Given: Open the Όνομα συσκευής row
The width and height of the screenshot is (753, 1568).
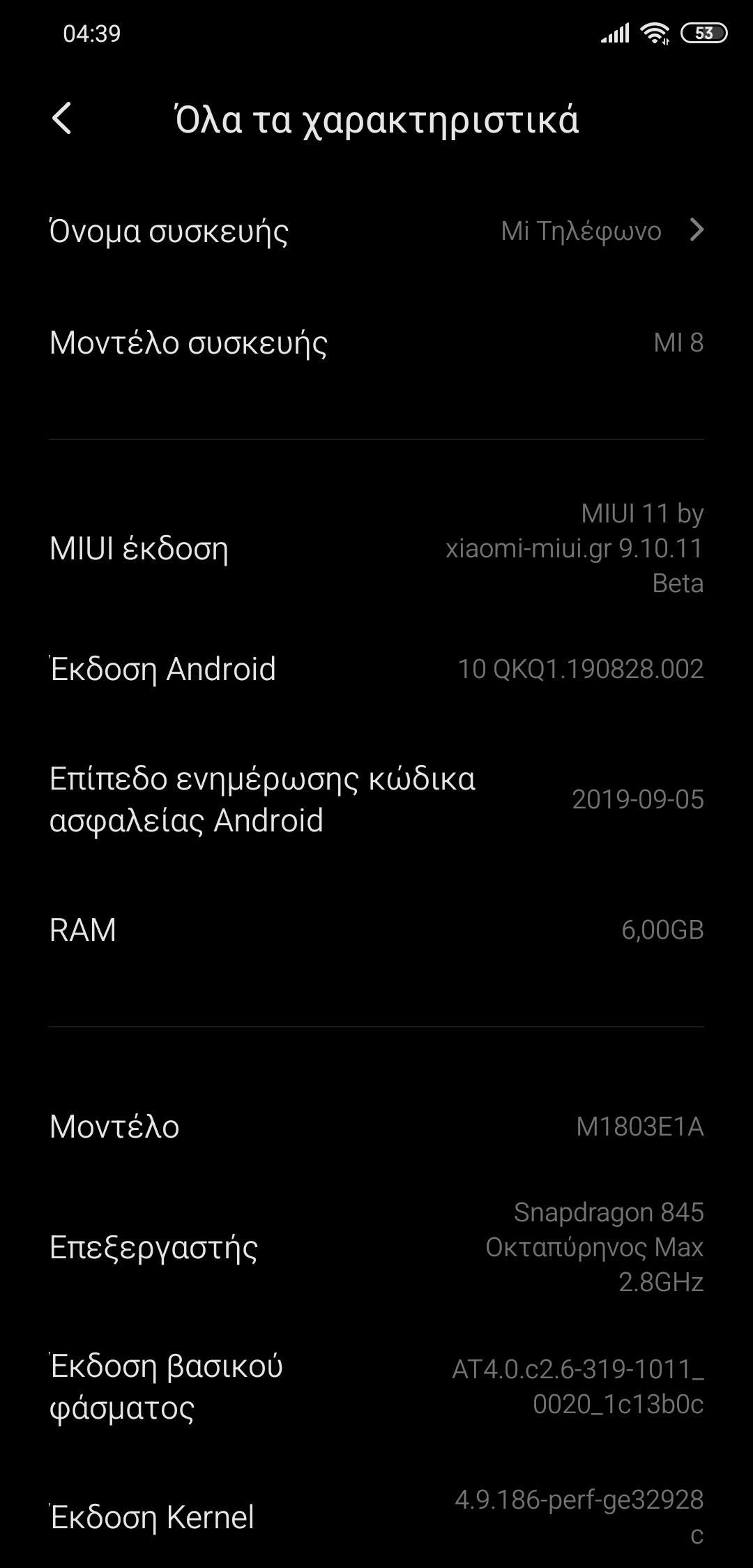Looking at the screenshot, I should [x=376, y=231].
